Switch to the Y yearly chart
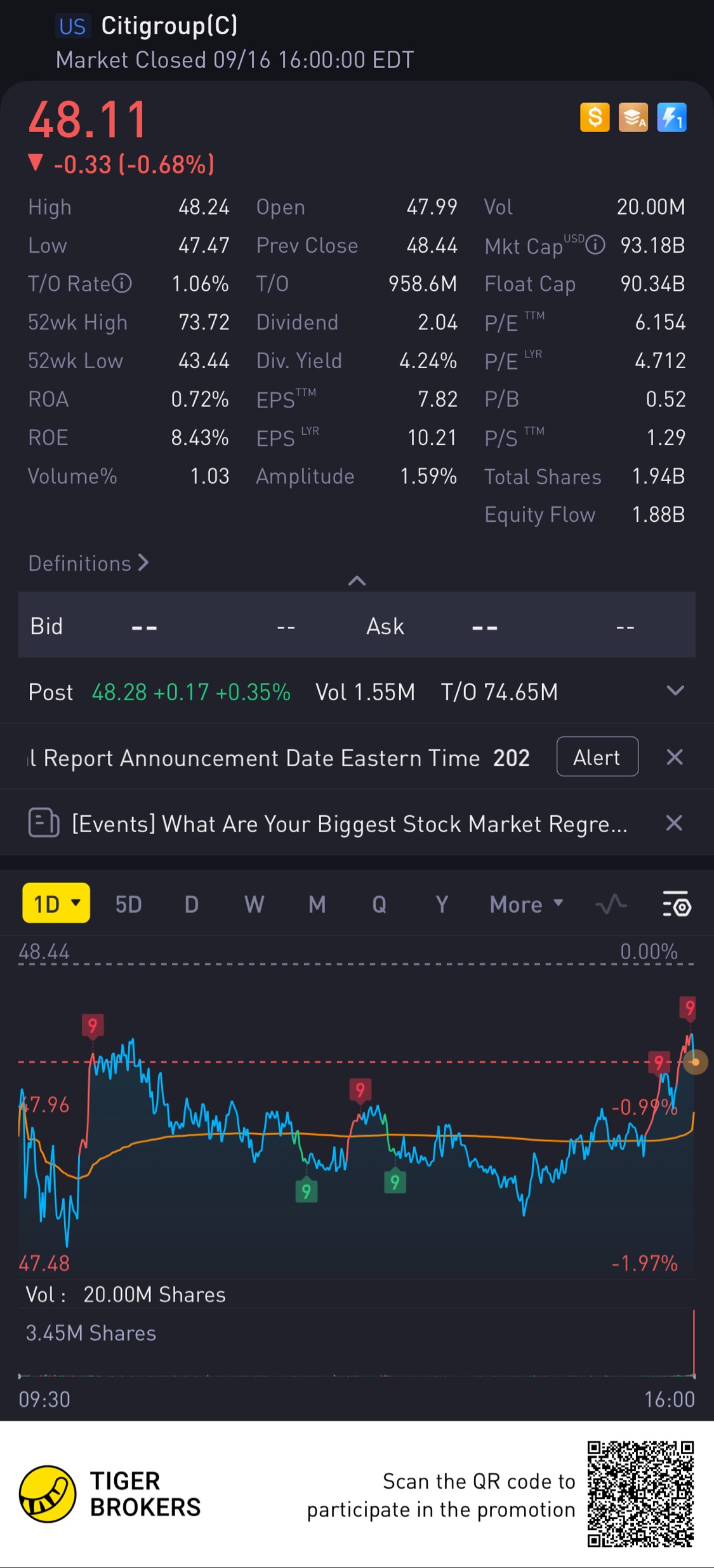 coord(442,904)
